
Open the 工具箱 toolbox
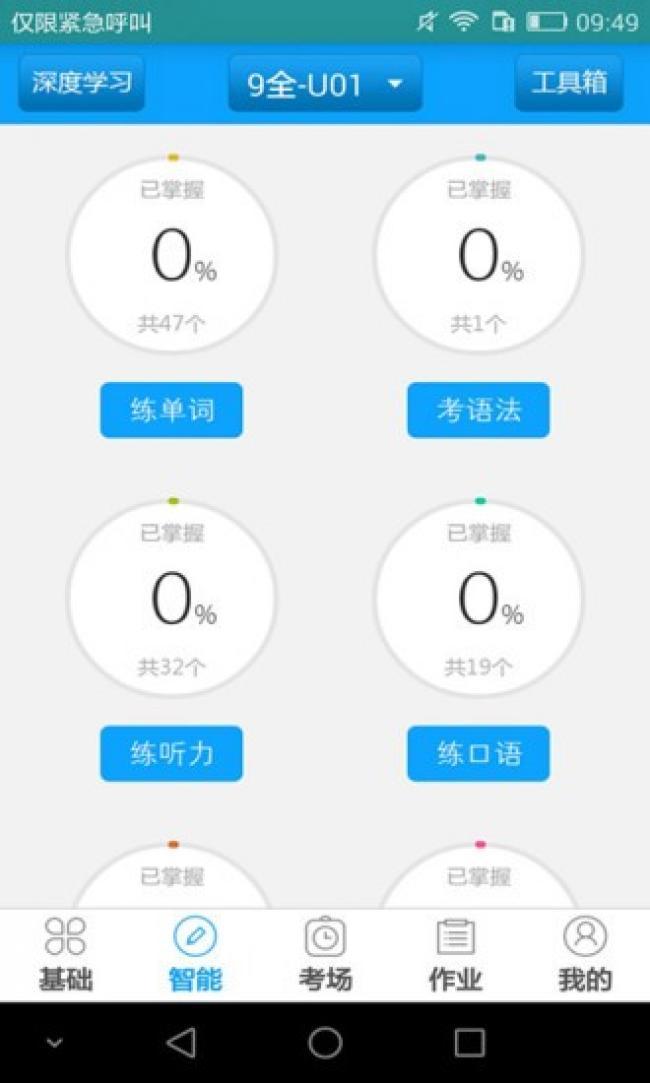568,83
